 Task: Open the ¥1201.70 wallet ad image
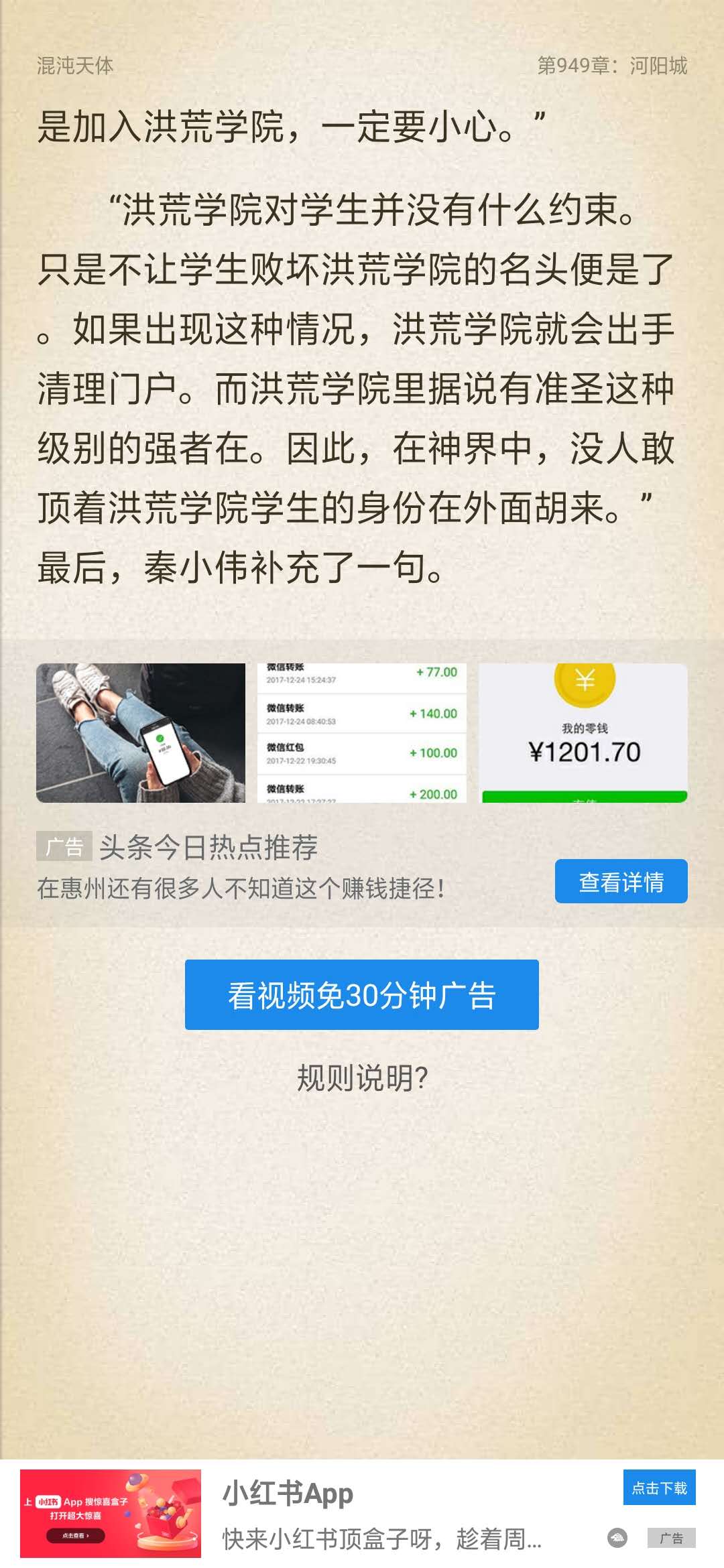click(x=583, y=733)
